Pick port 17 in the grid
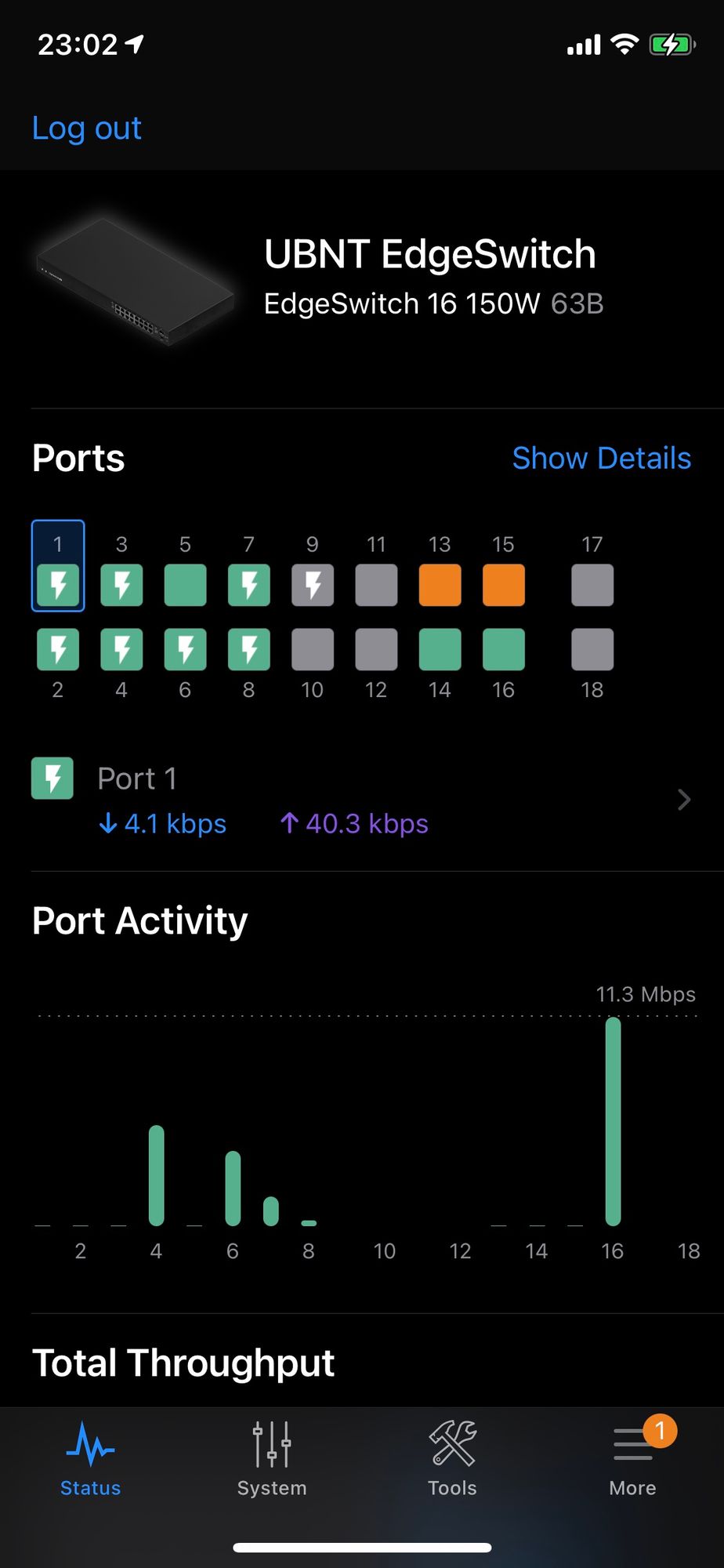724x1568 pixels. 592,585
